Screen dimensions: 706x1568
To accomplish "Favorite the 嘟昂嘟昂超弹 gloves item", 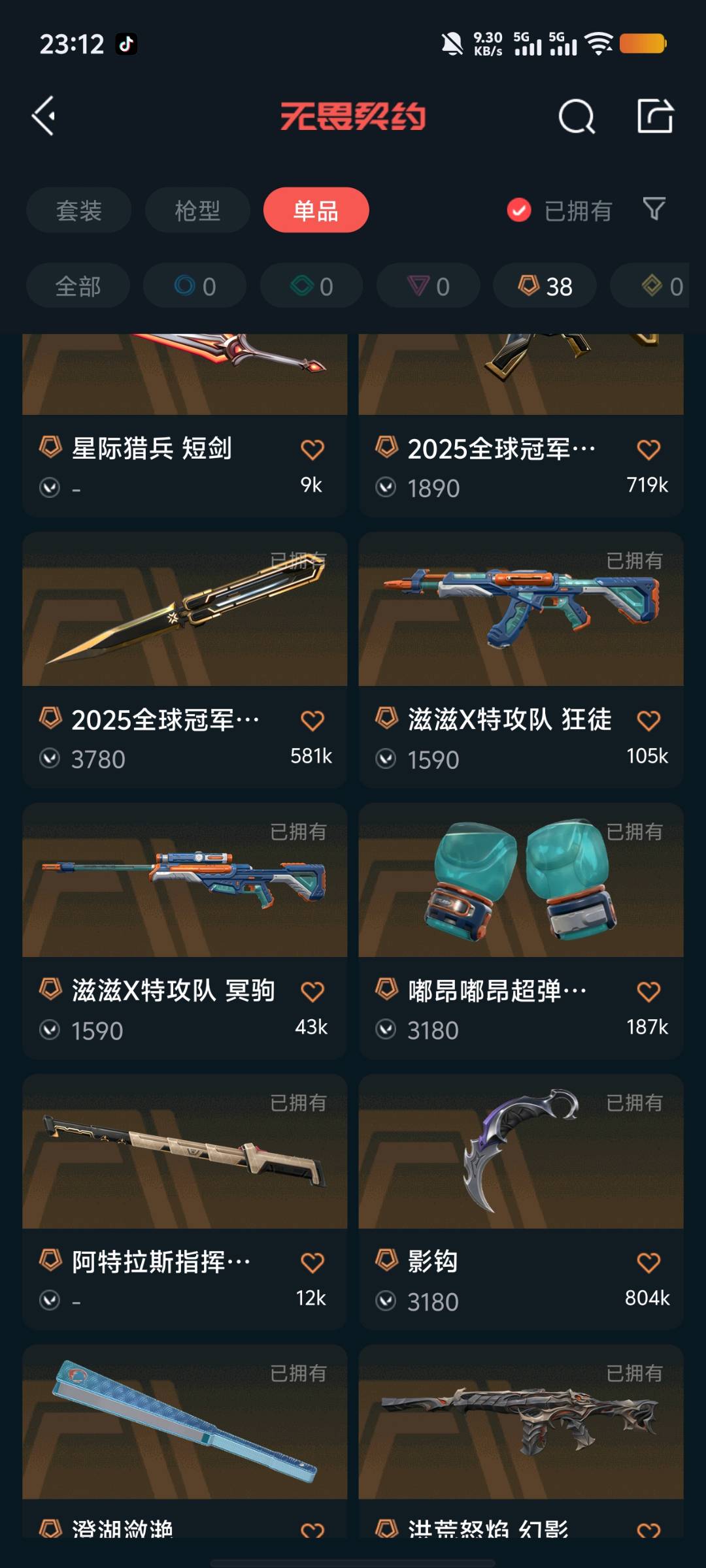I will point(648,992).
